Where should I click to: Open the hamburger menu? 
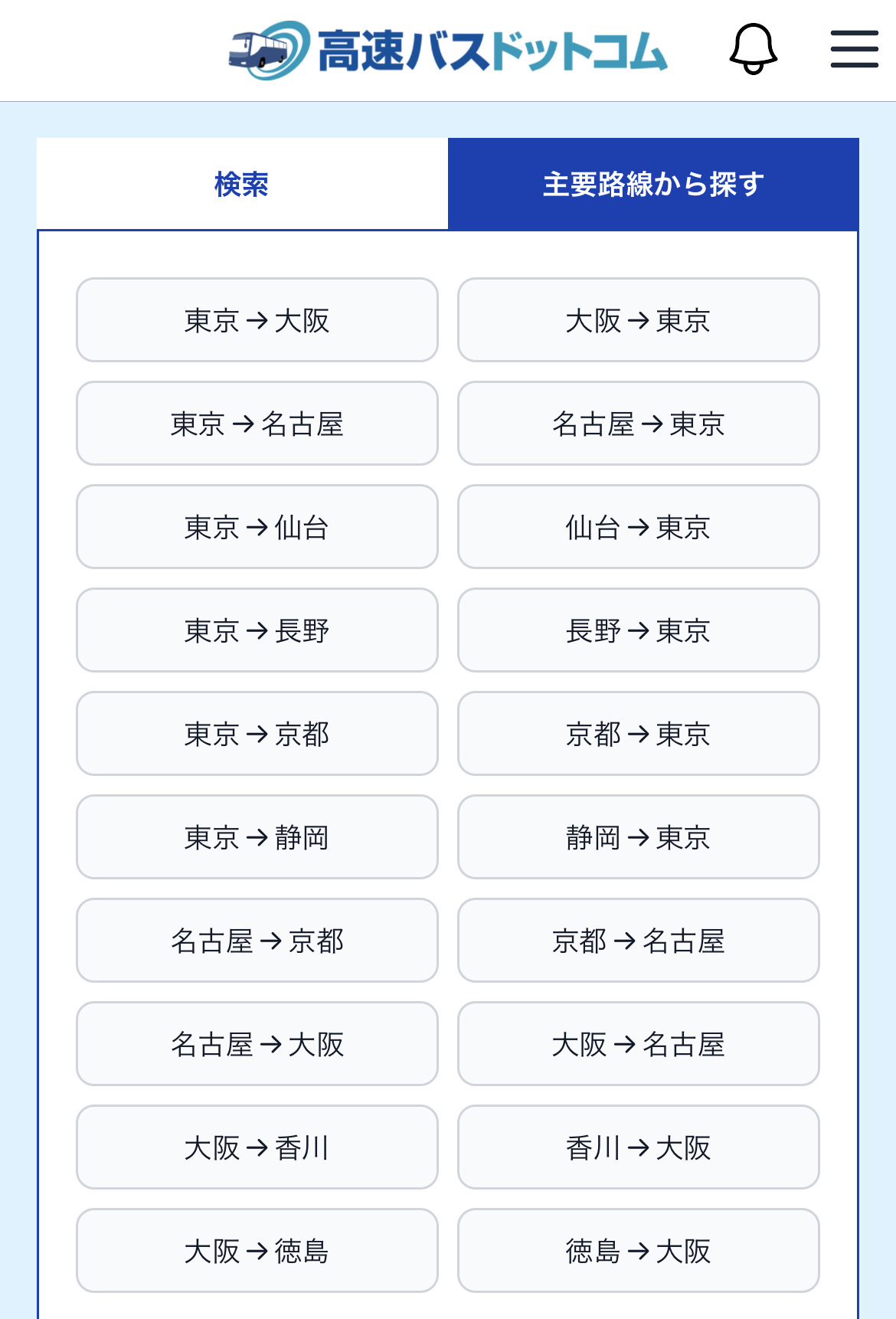[855, 49]
